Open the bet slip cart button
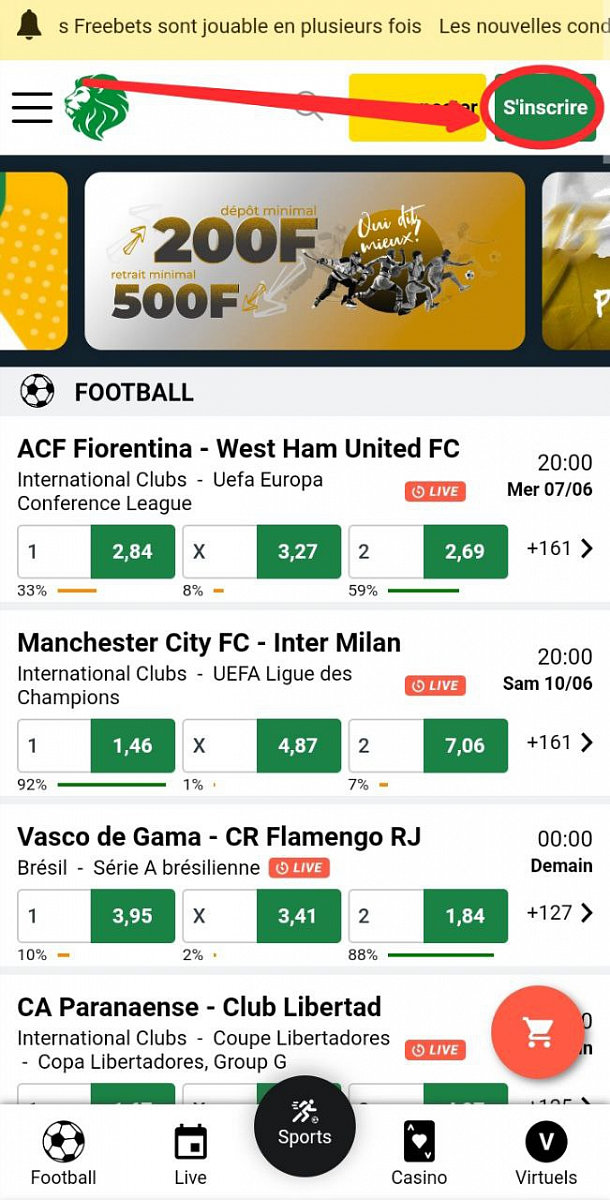 (539, 1032)
